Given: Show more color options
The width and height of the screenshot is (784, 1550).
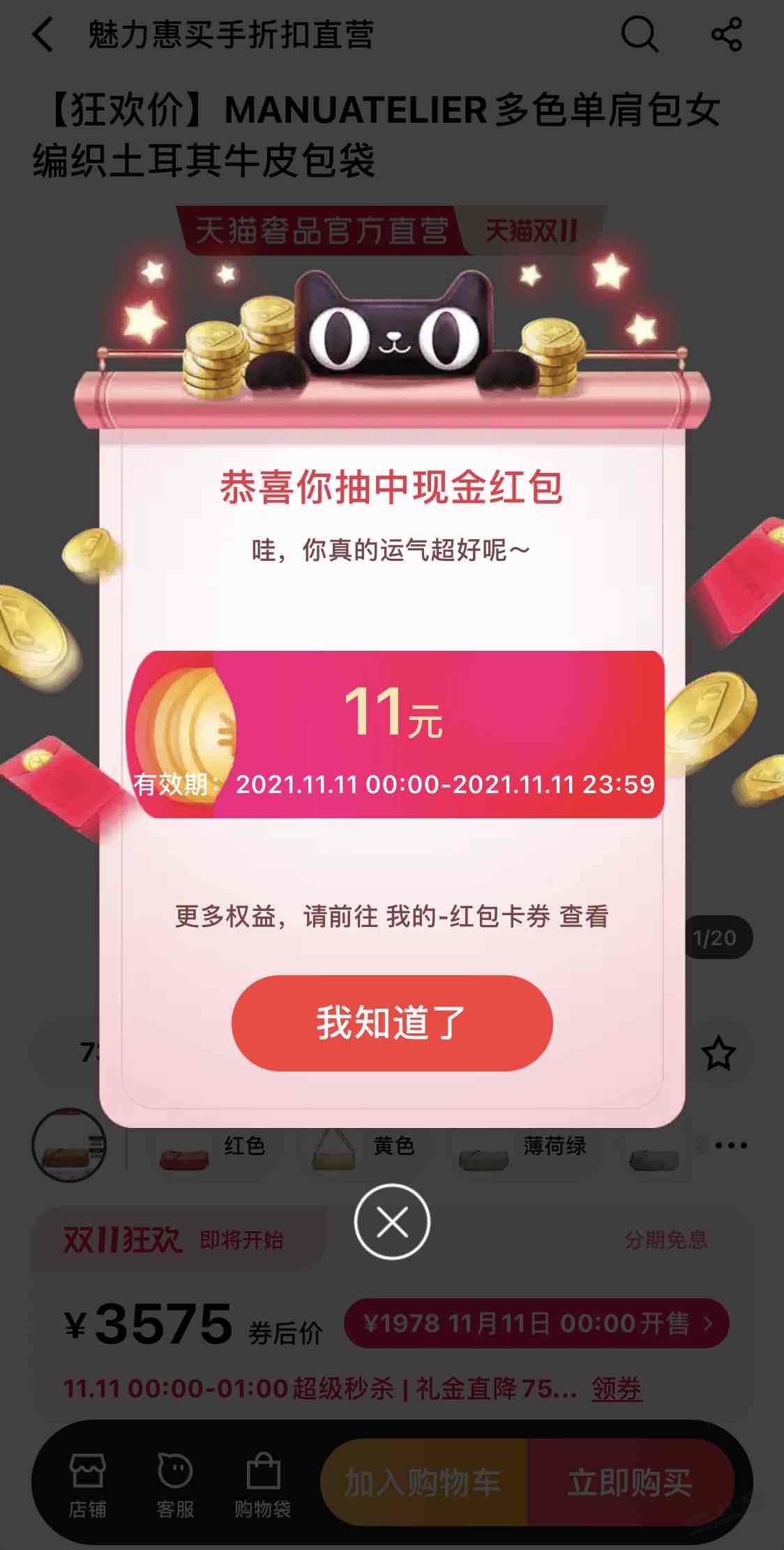Looking at the screenshot, I should coord(730,1145).
